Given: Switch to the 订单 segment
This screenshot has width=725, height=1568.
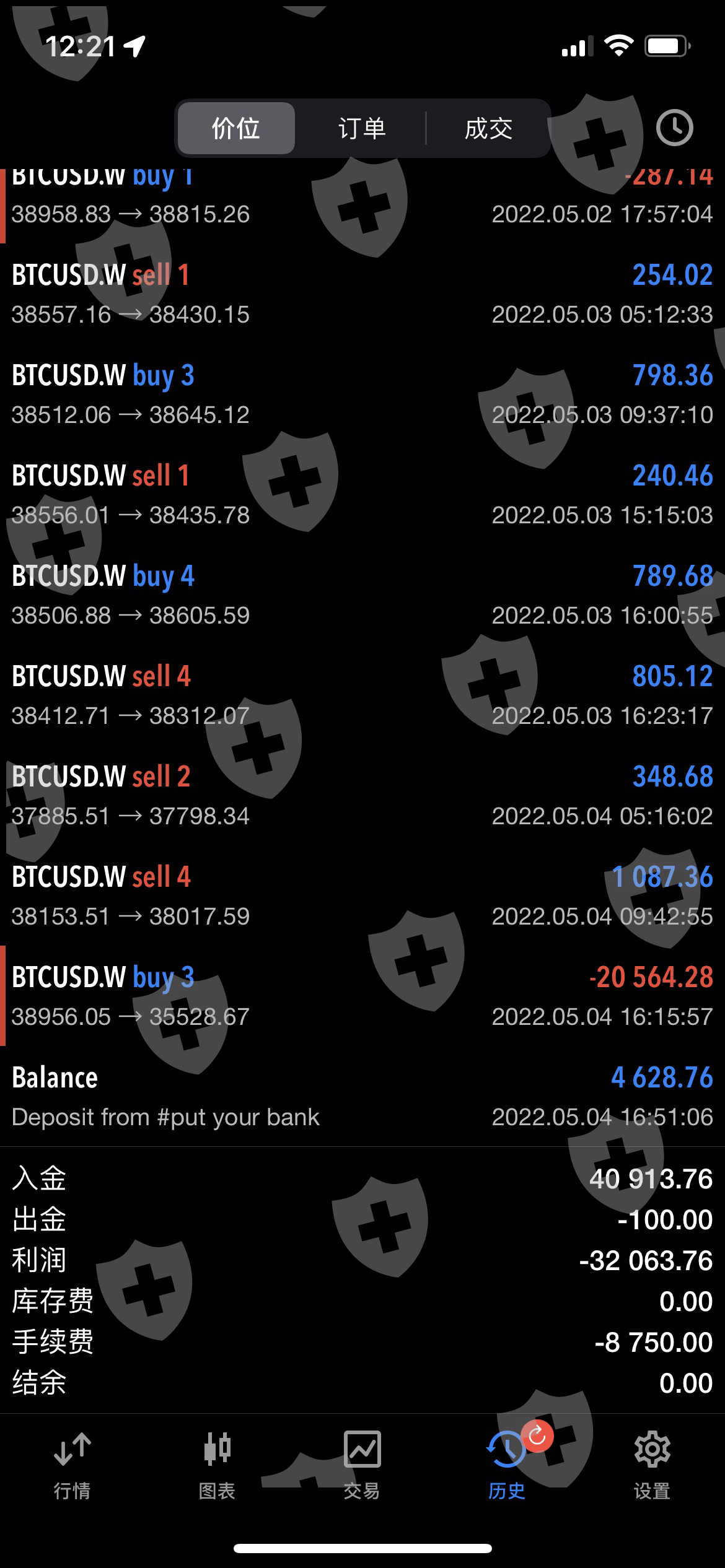Looking at the screenshot, I should (362, 128).
